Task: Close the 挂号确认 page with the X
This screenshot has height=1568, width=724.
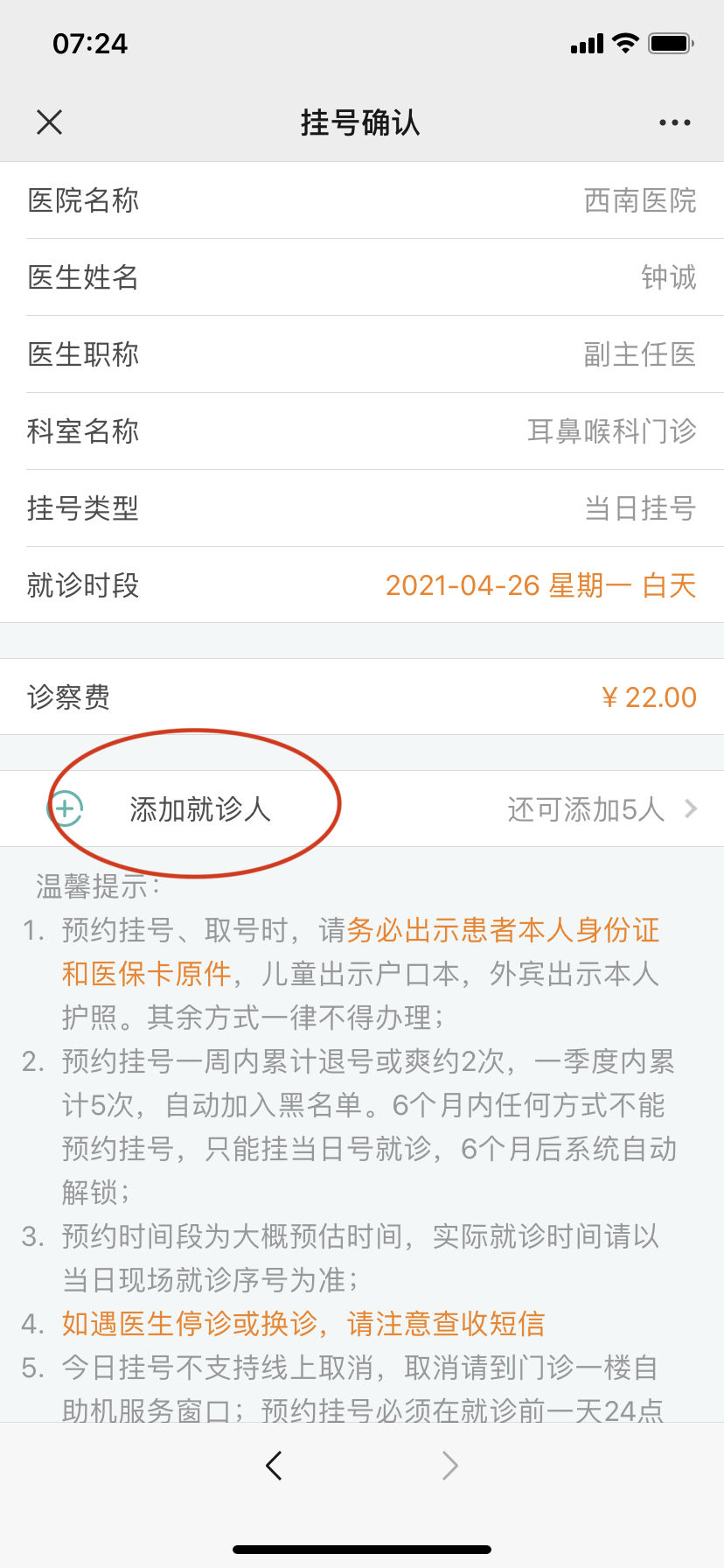Action: [50, 122]
